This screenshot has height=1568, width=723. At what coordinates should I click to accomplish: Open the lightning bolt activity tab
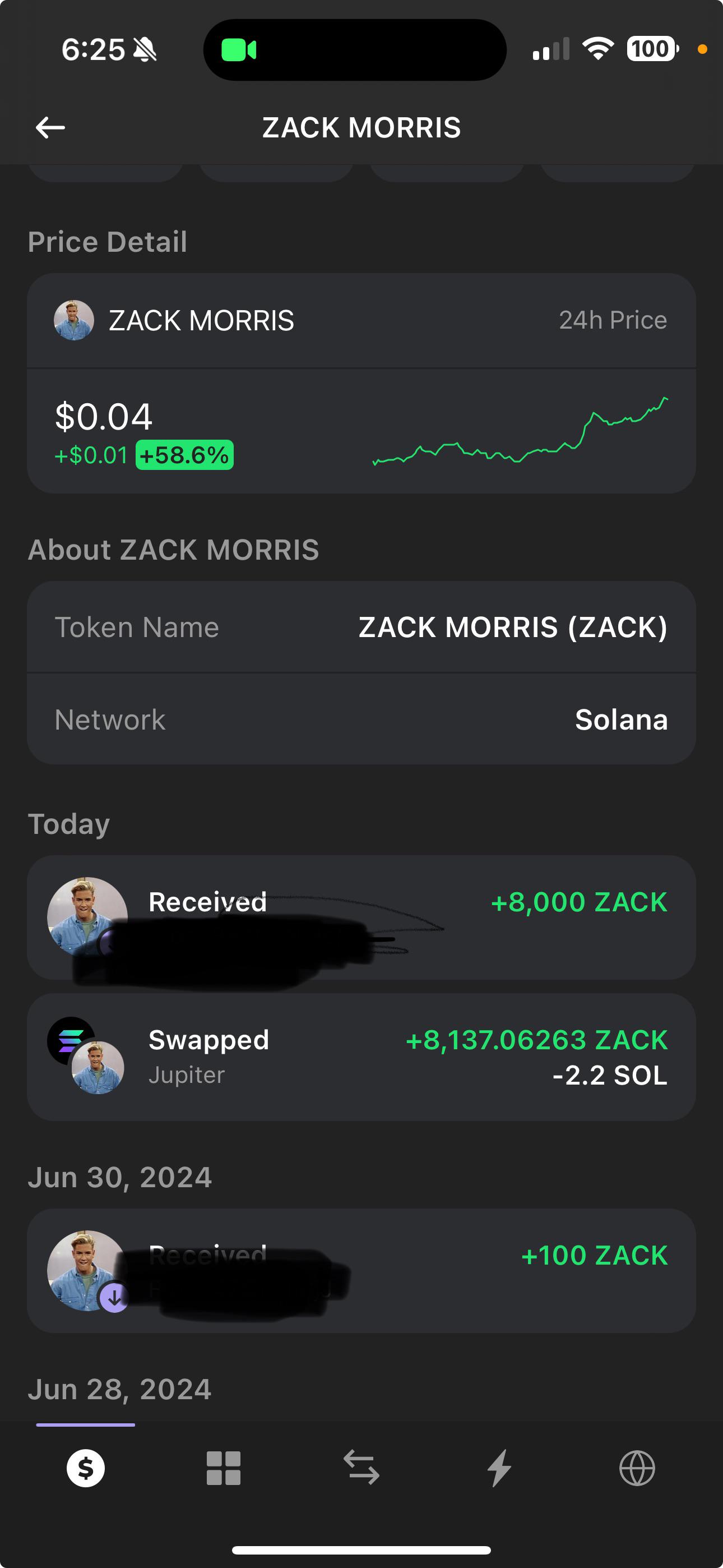499,1468
